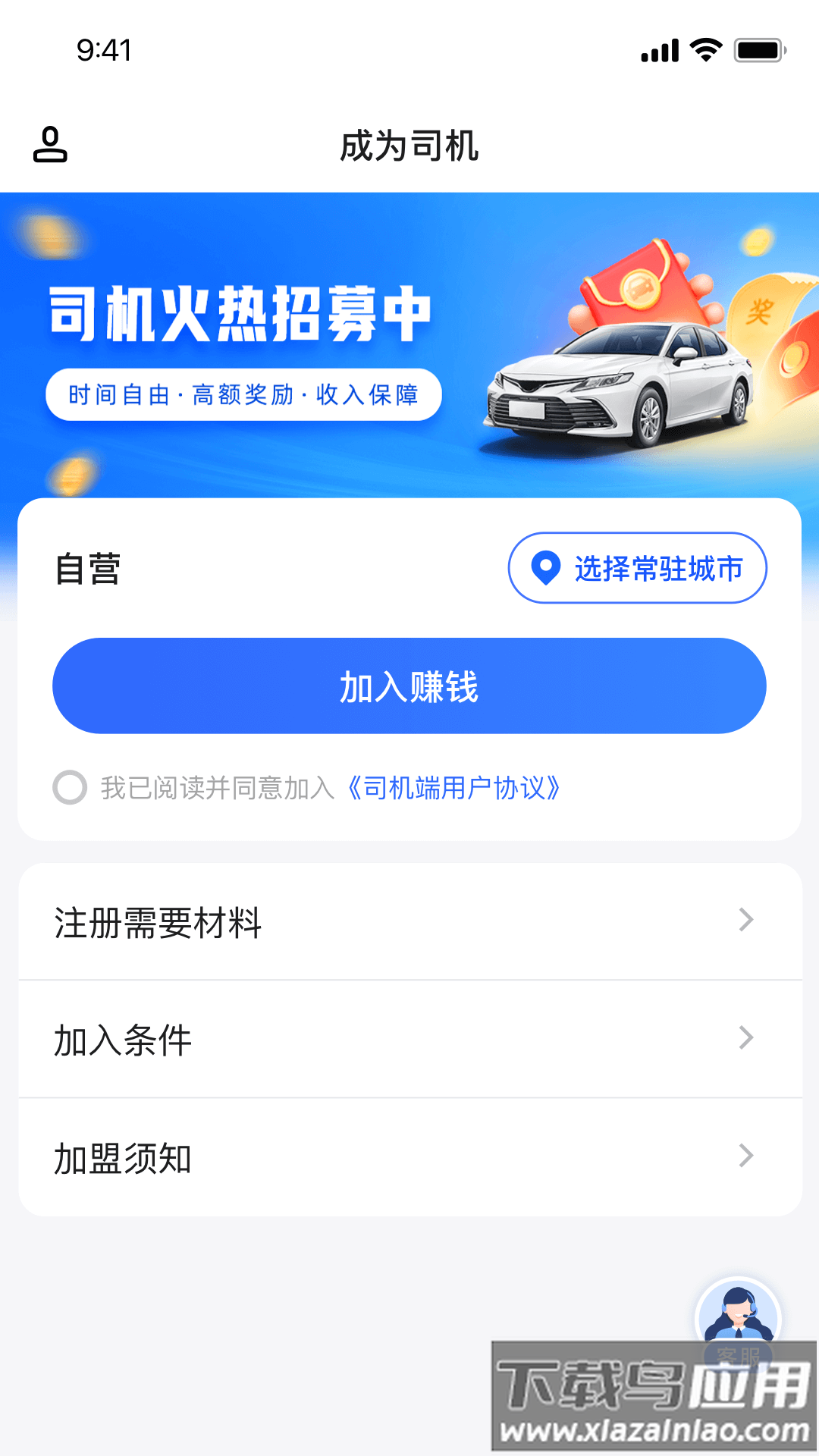Image resolution: width=819 pixels, height=1456 pixels.
Task: Open the 《司机端用户协议》 link
Action: coord(453,789)
